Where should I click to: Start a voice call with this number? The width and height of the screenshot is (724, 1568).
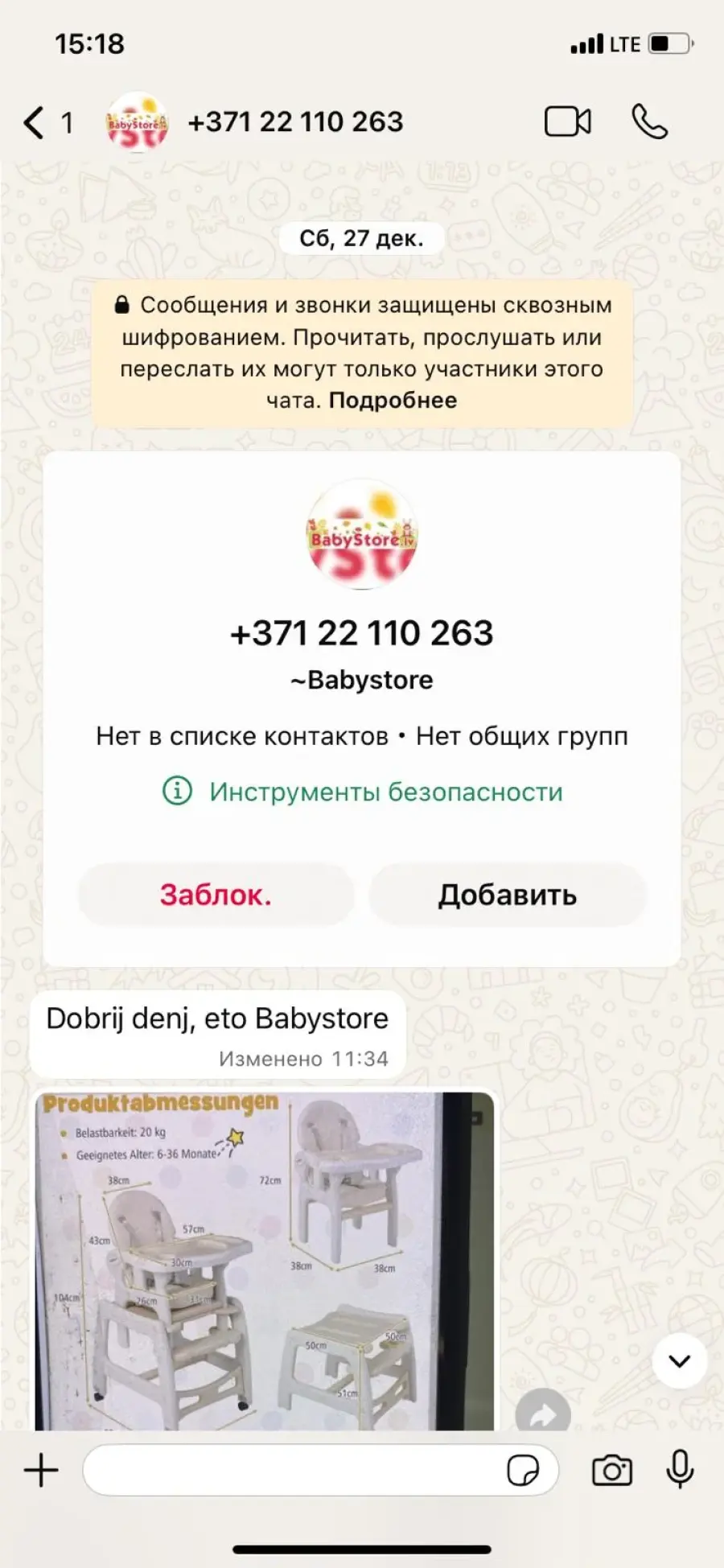(649, 122)
